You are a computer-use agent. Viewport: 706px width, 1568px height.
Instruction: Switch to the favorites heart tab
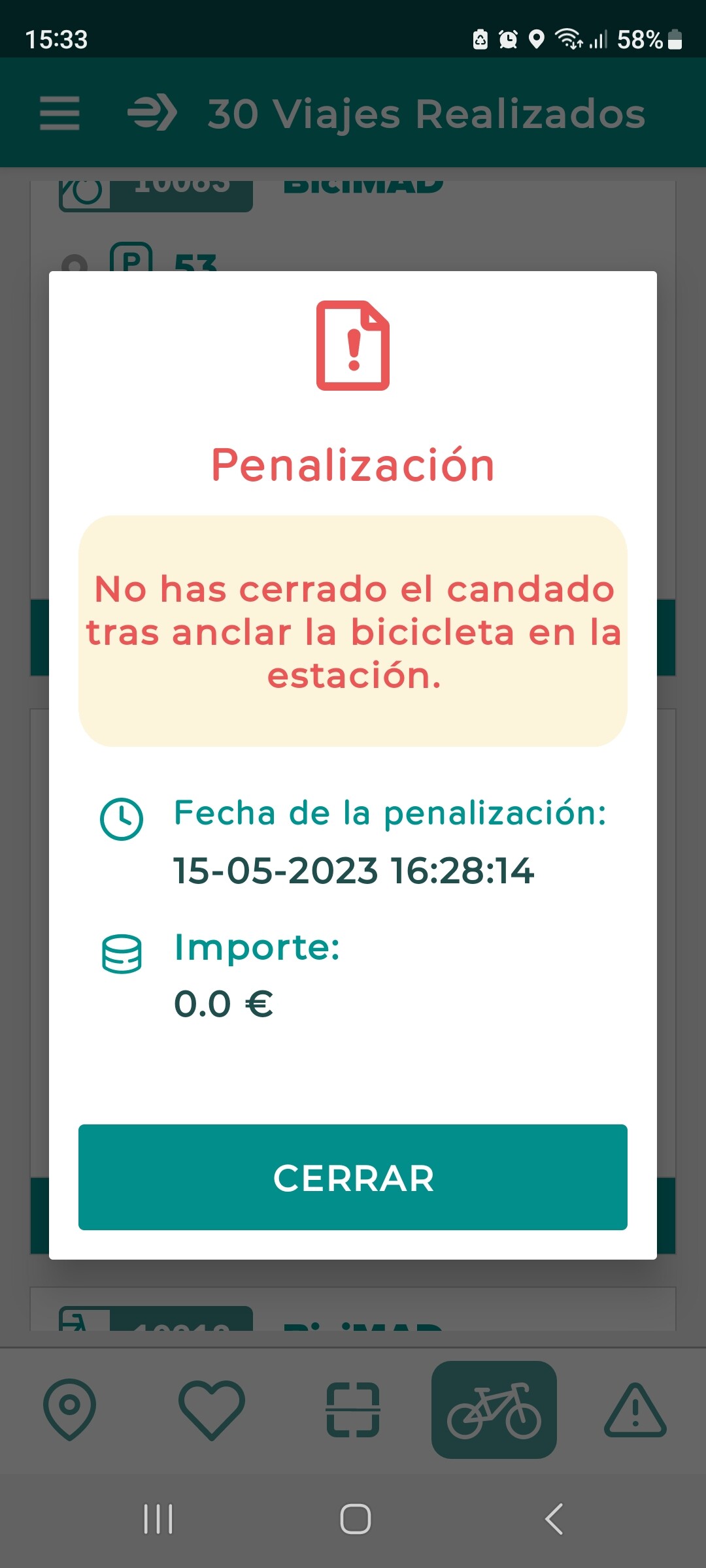211,1409
